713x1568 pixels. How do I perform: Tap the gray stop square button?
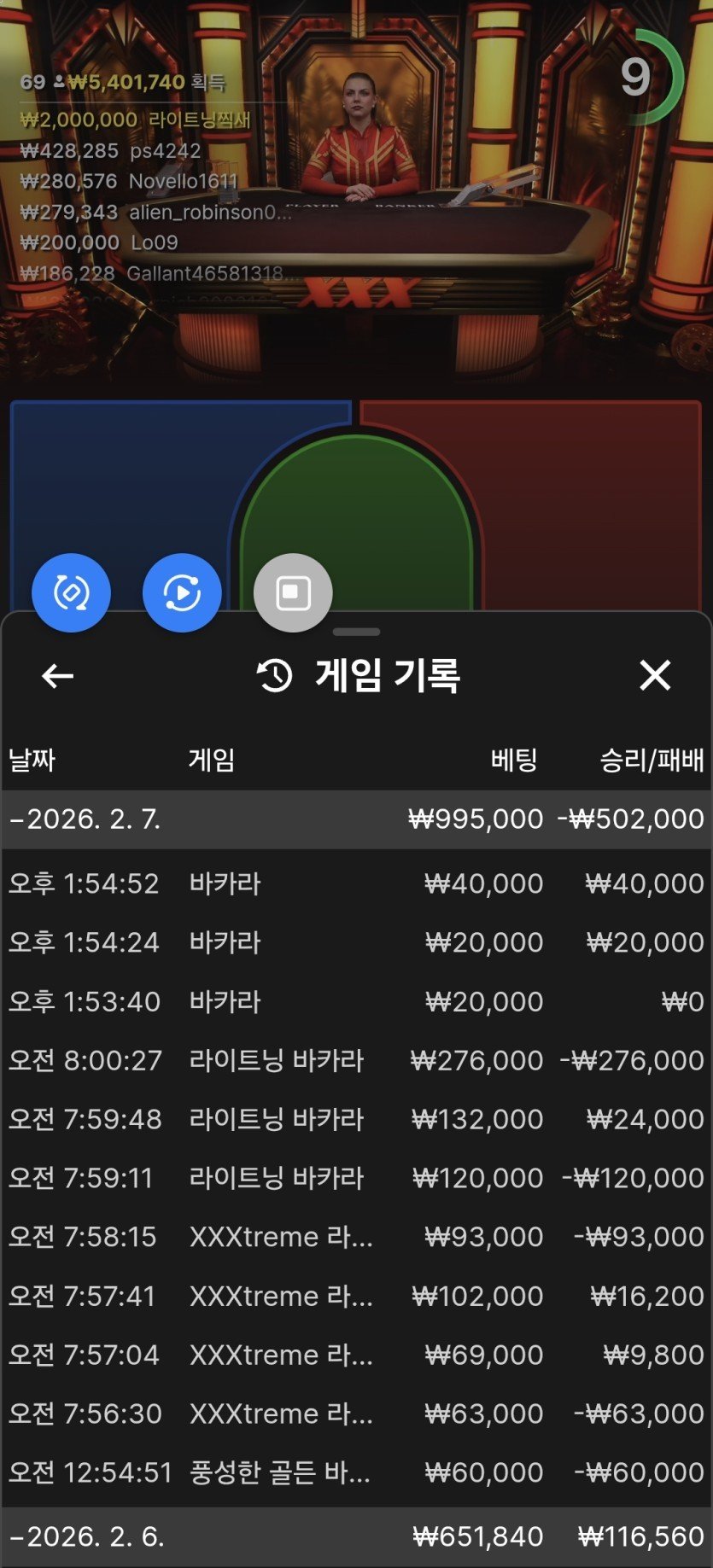coord(293,592)
